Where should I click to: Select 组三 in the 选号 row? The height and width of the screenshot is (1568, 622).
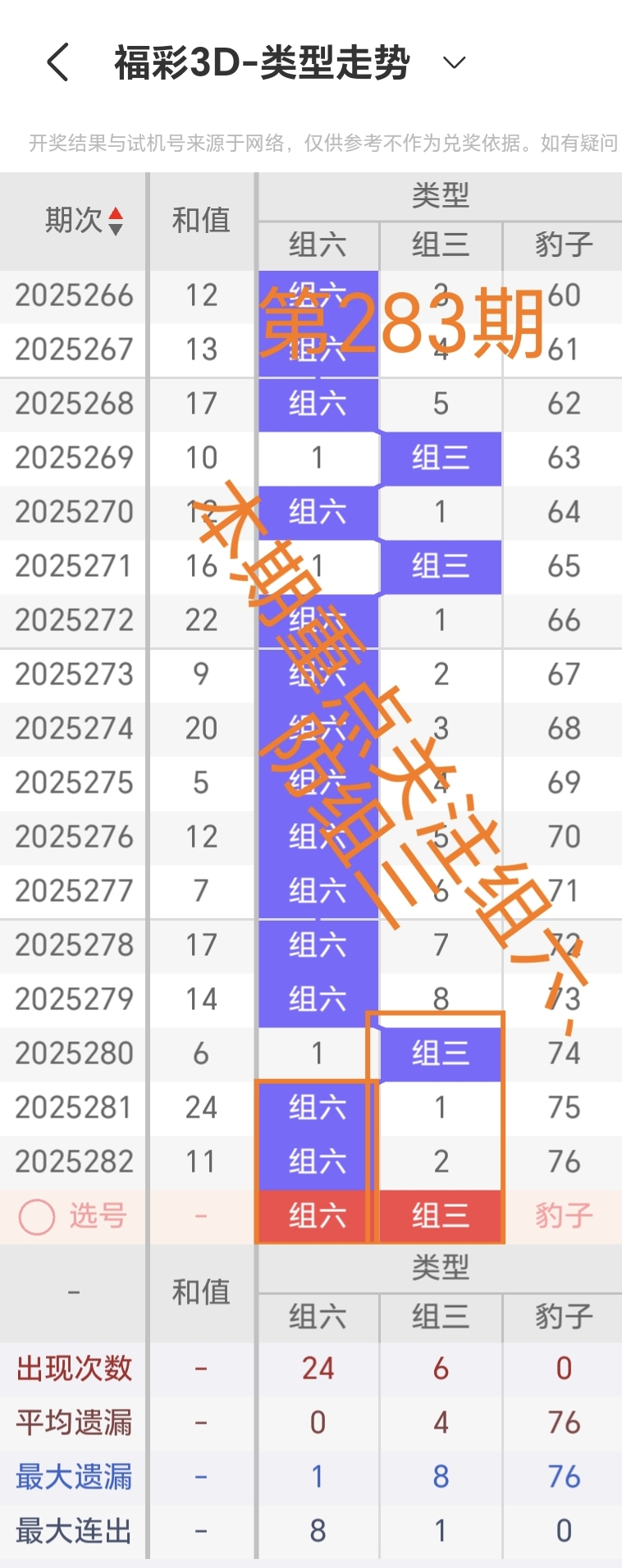tap(440, 1216)
